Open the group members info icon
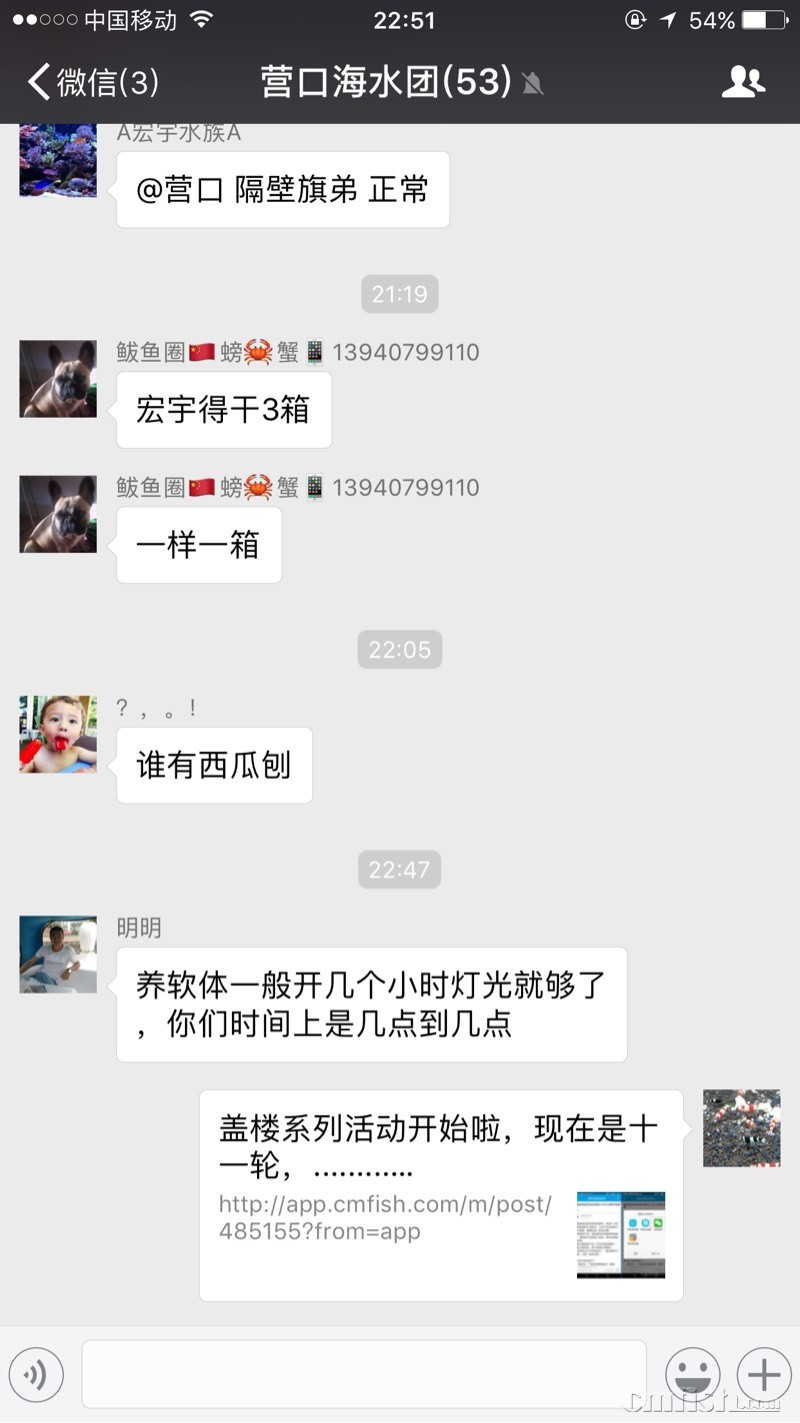Image resolution: width=800 pixels, height=1423 pixels. point(743,82)
